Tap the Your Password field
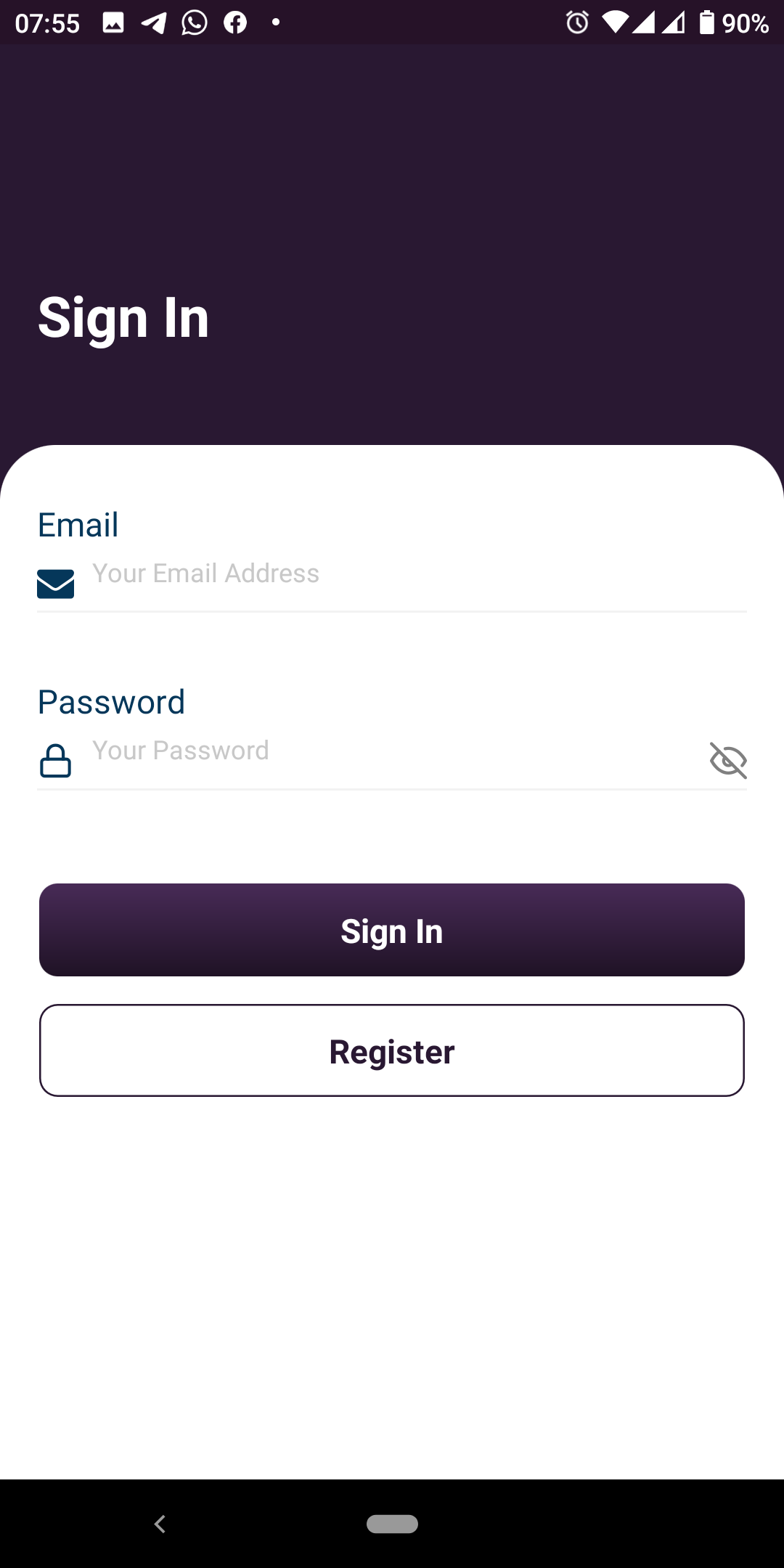The image size is (784, 1568). [x=392, y=751]
